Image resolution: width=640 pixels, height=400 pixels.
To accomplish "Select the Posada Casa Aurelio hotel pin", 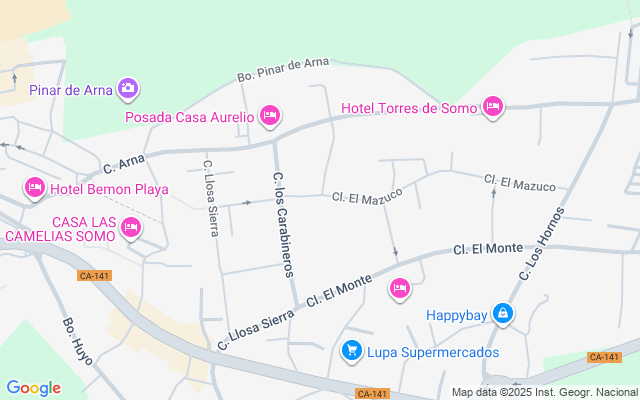I will coord(270,116).
